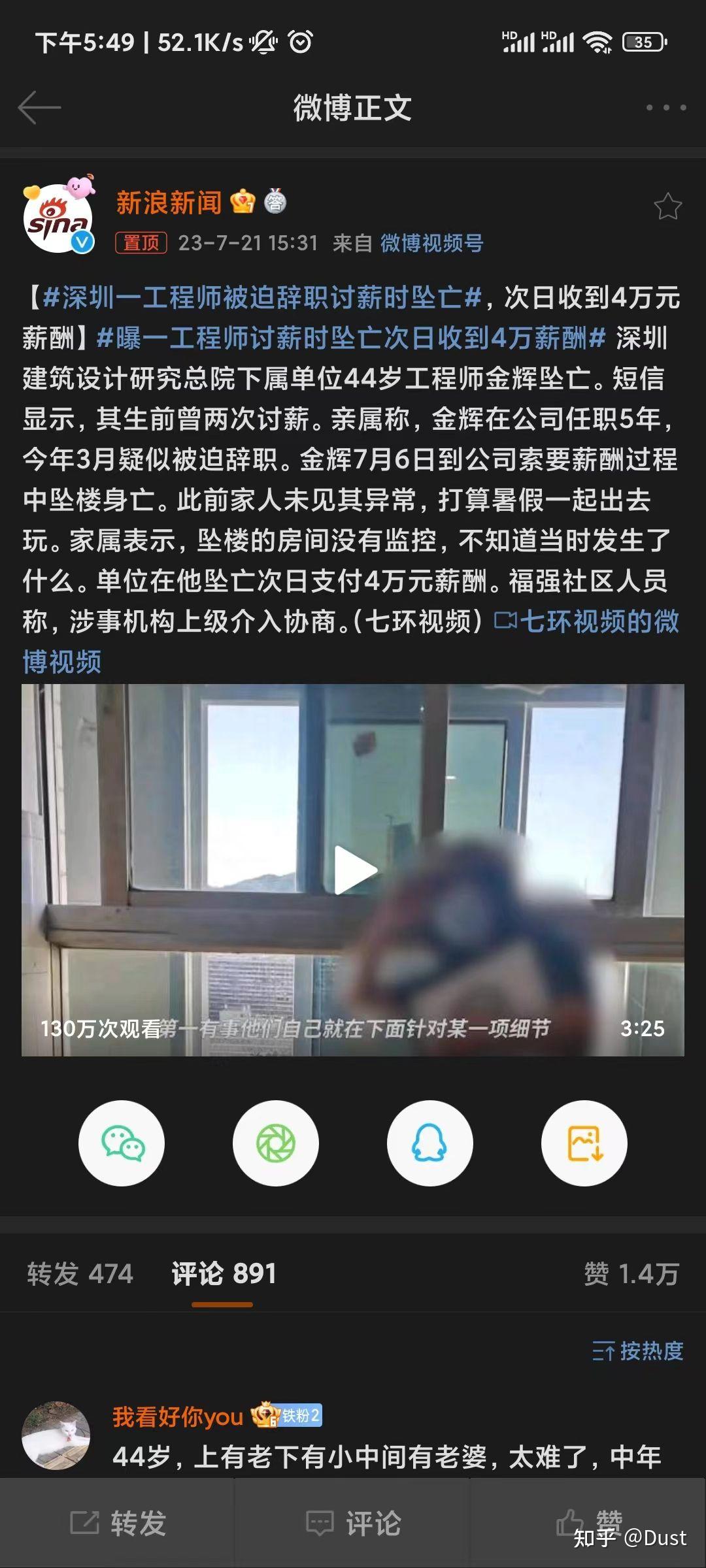706x1568 pixels.
Task: Share to WeChat Moments
Action: [276, 1143]
